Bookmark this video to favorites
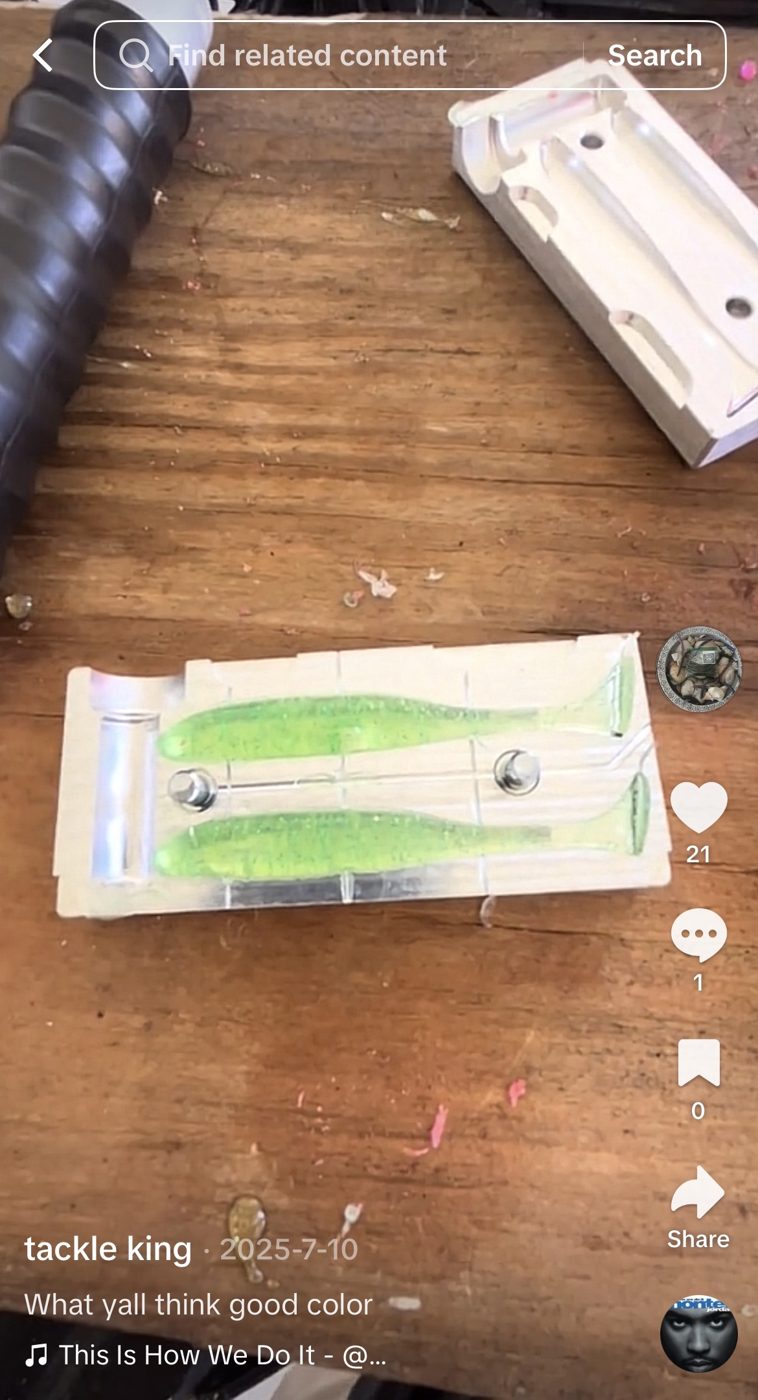Screen dimensions: 758x1400 point(698,1063)
